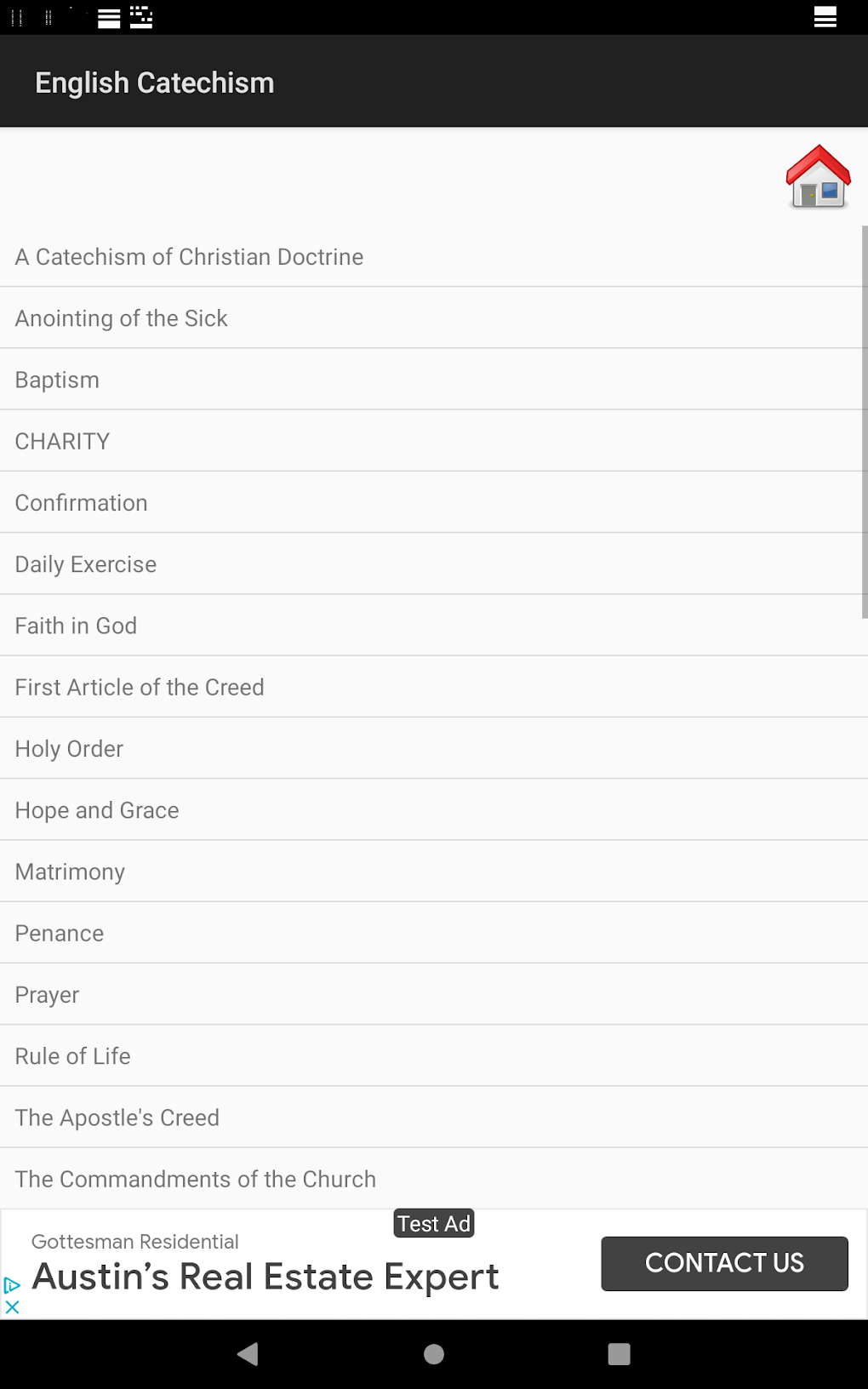Open First Article of the Creed
The image size is (868, 1389).
coord(434,687)
